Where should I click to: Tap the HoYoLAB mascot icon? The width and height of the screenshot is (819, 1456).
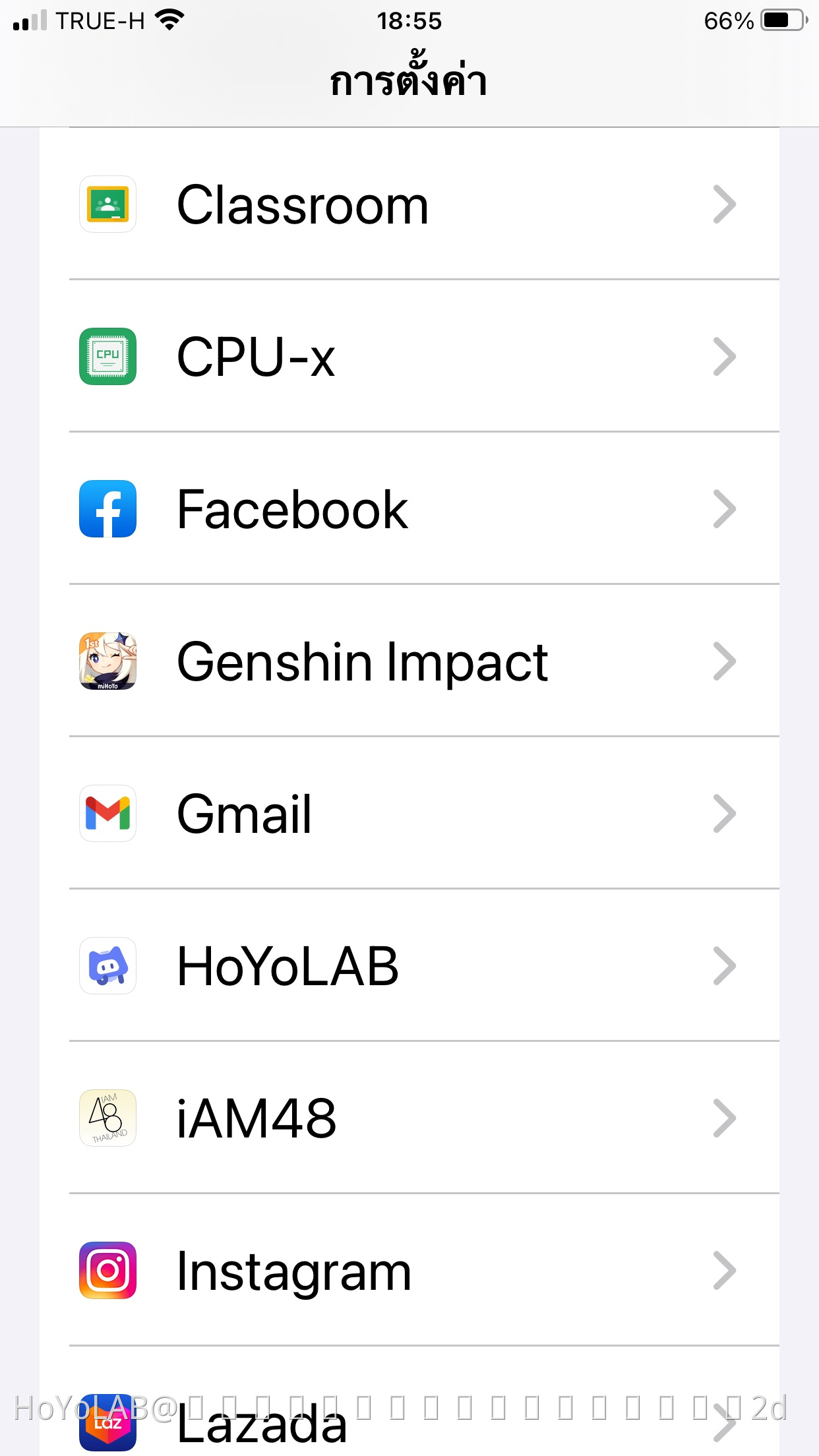(x=107, y=966)
